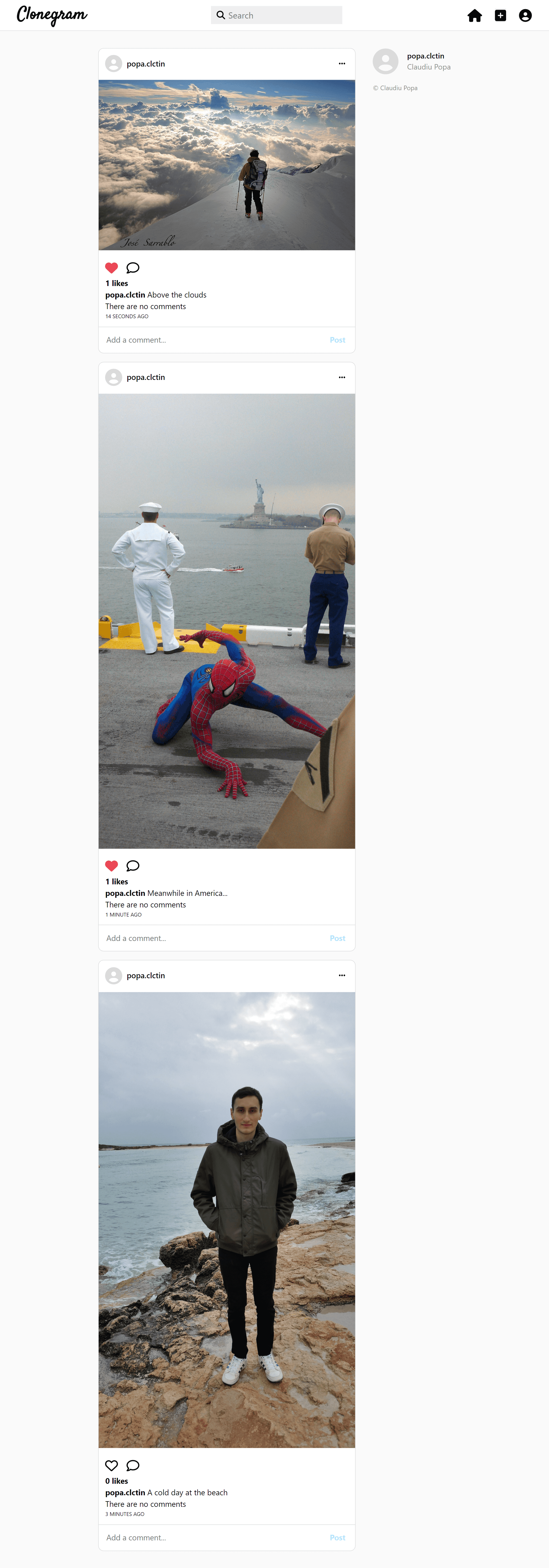Viewport: 549px width, 1568px height.
Task: Open popa.clctin profile from the sidebar
Action: coord(425,56)
